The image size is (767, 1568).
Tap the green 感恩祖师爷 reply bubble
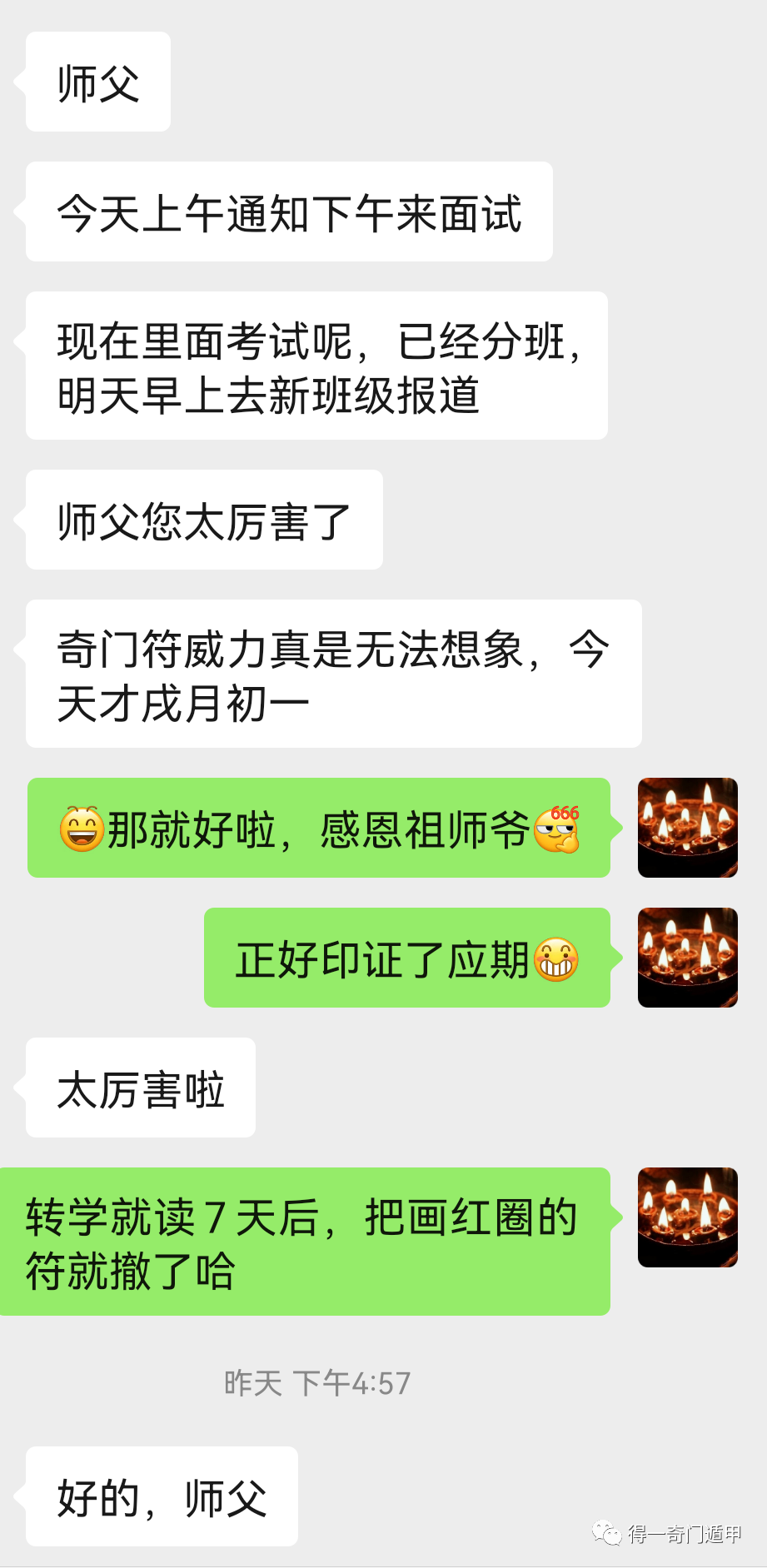point(319,829)
